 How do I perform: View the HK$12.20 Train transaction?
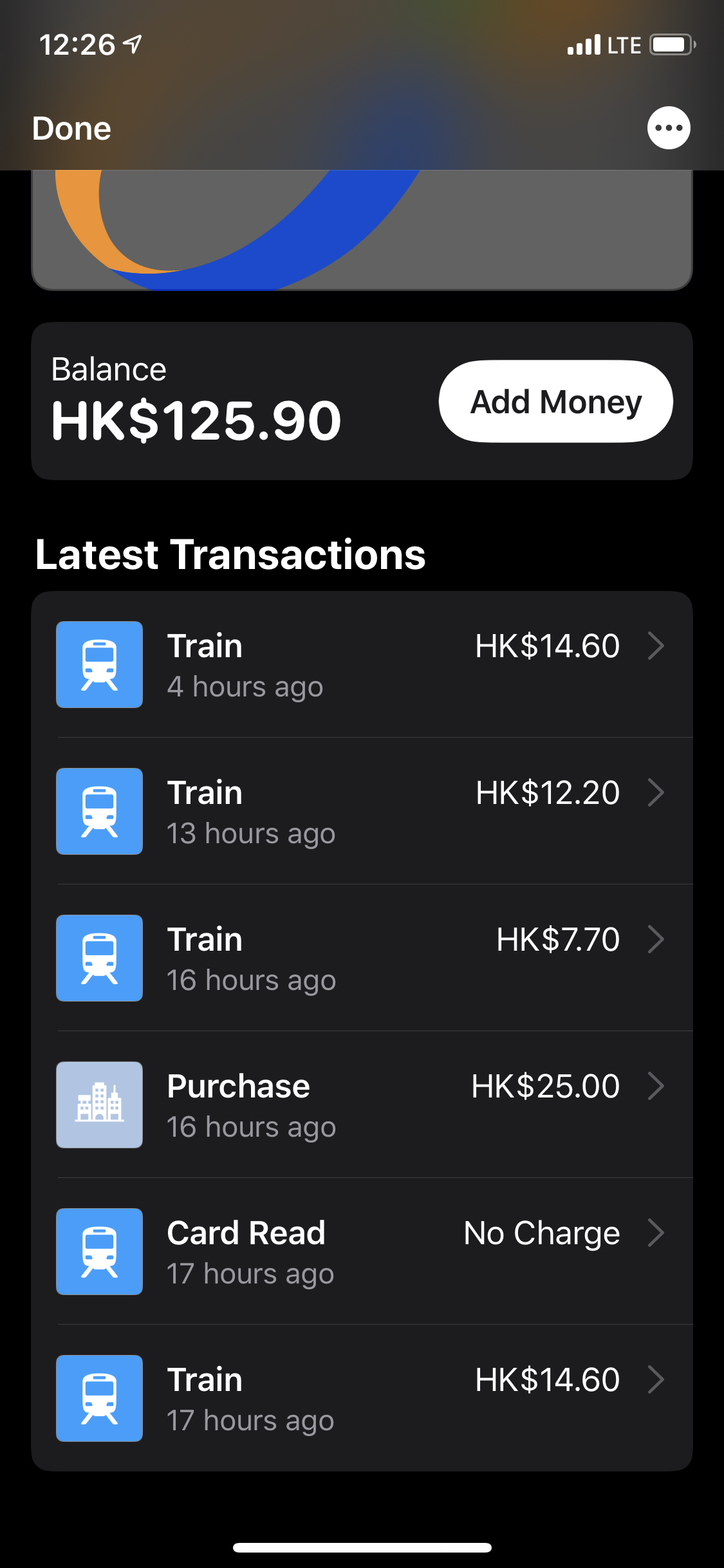pyautogui.click(x=362, y=811)
